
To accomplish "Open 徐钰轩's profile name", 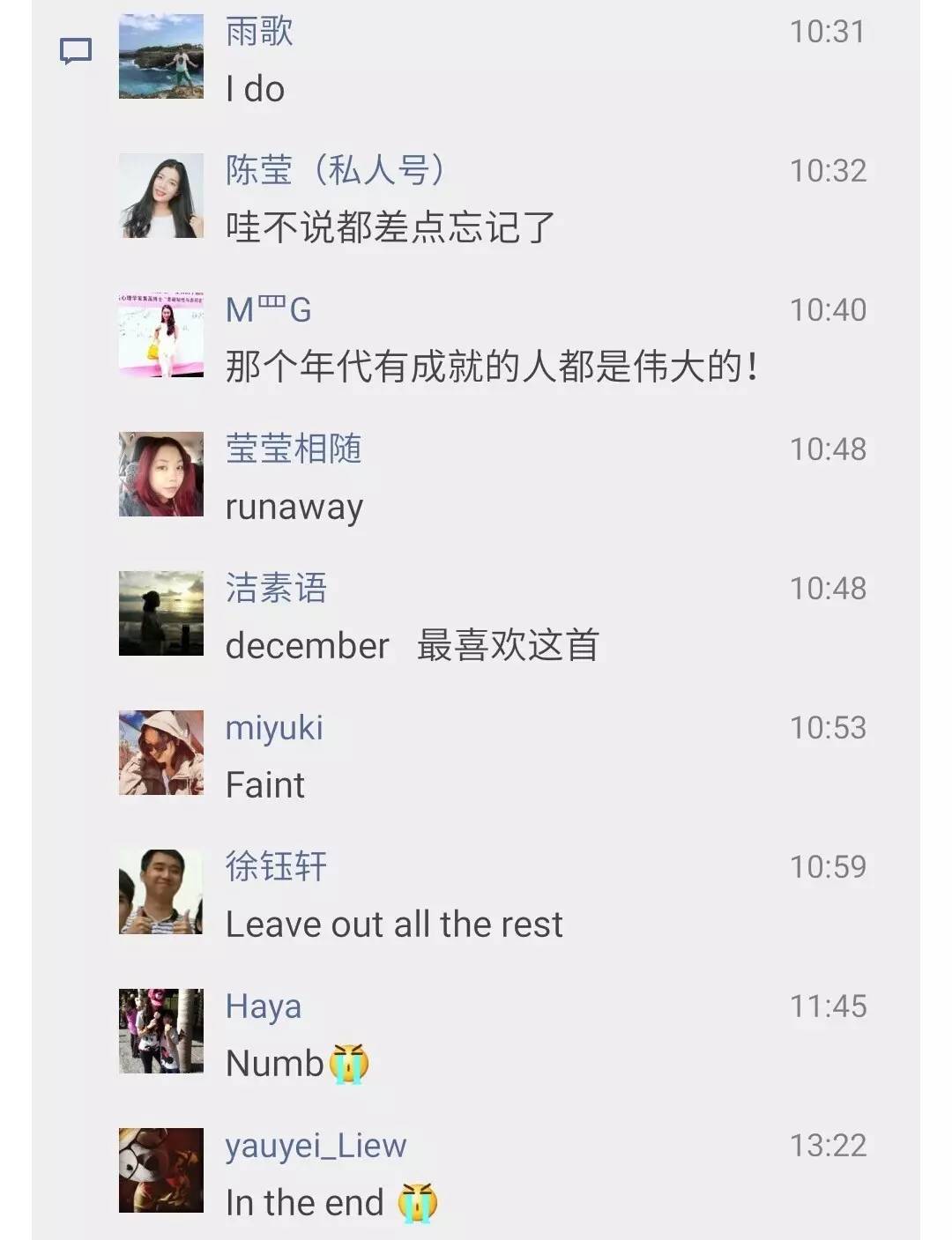I will (276, 866).
